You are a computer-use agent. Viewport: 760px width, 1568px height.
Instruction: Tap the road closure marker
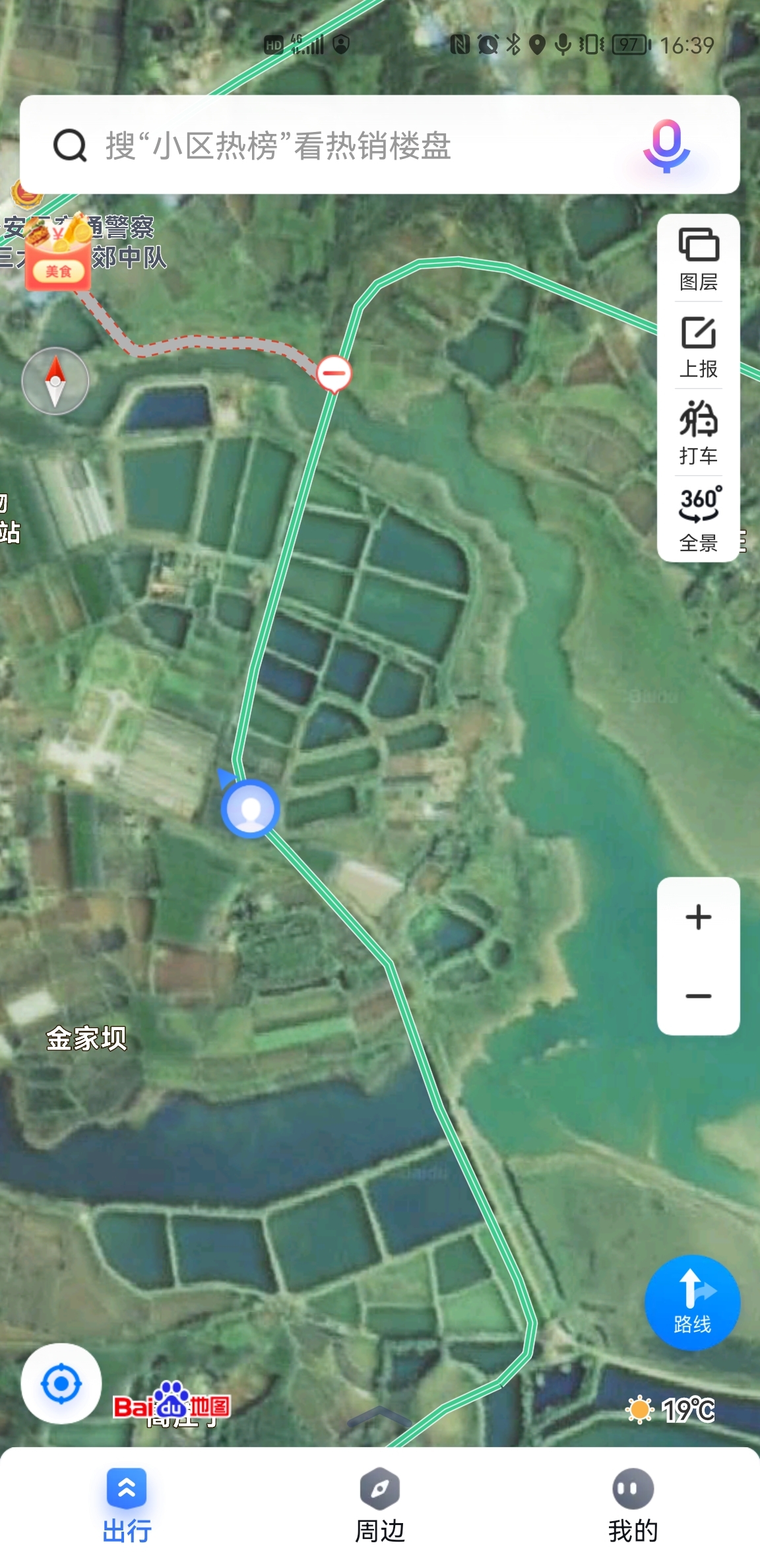point(334,374)
